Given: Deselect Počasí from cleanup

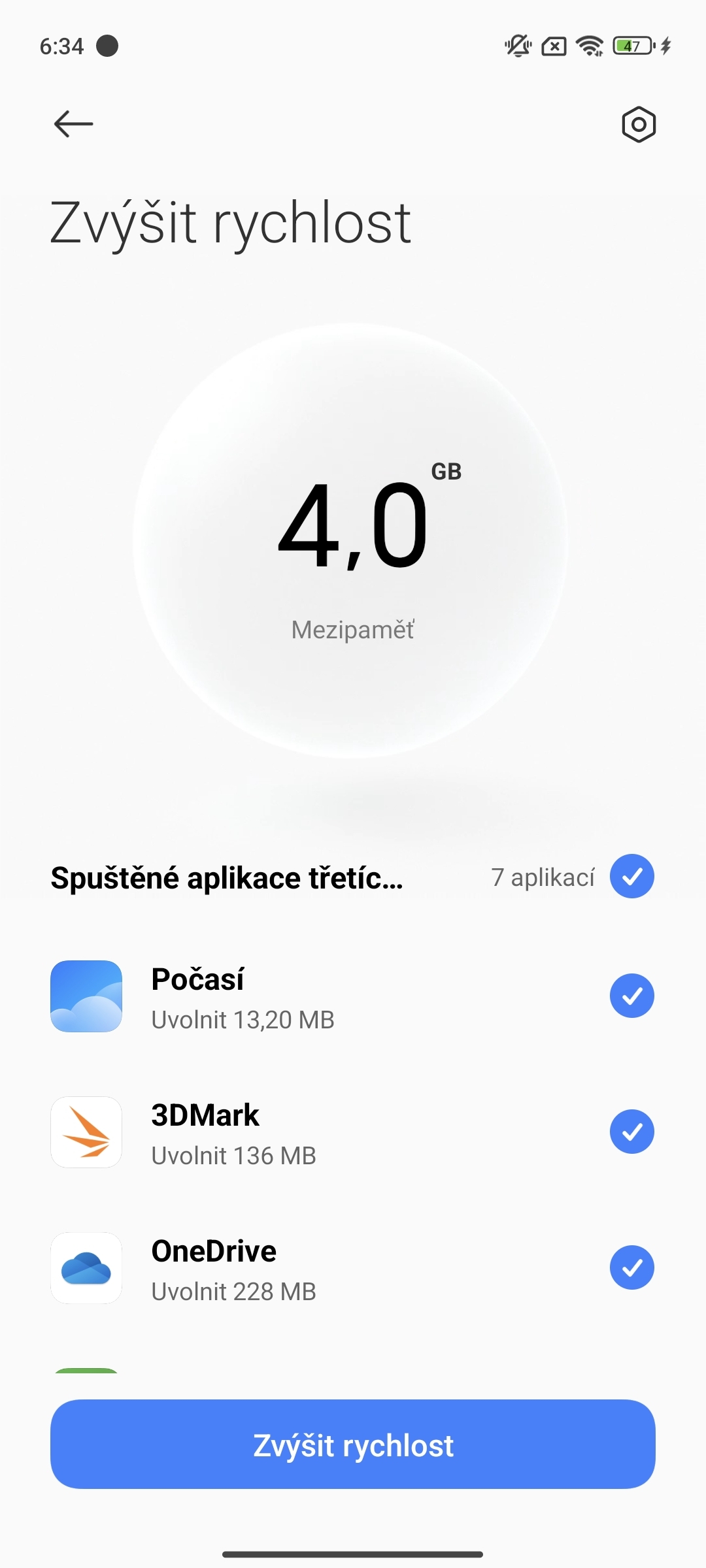Looking at the screenshot, I should (631, 995).
